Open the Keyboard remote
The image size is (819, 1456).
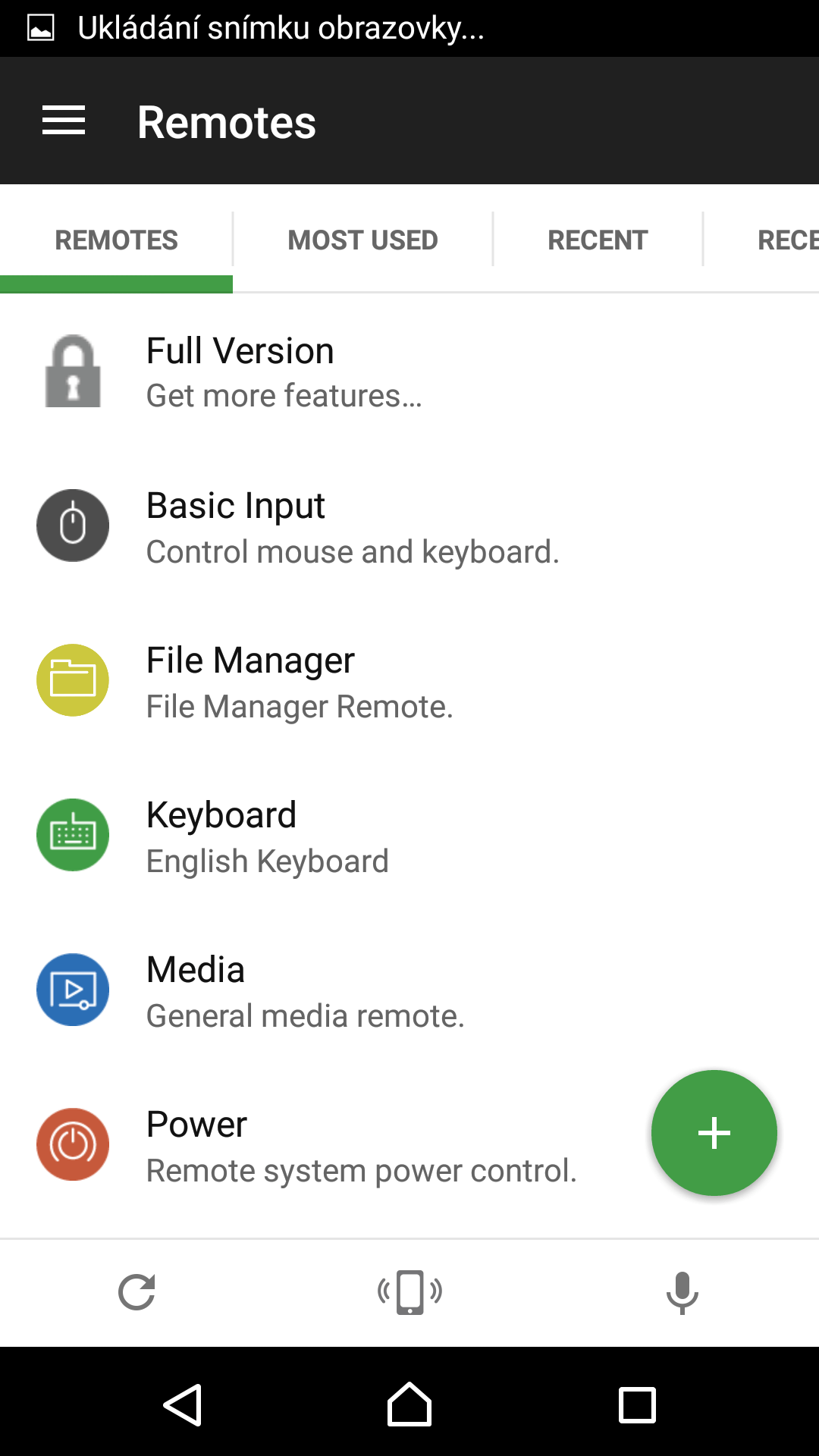(x=409, y=836)
